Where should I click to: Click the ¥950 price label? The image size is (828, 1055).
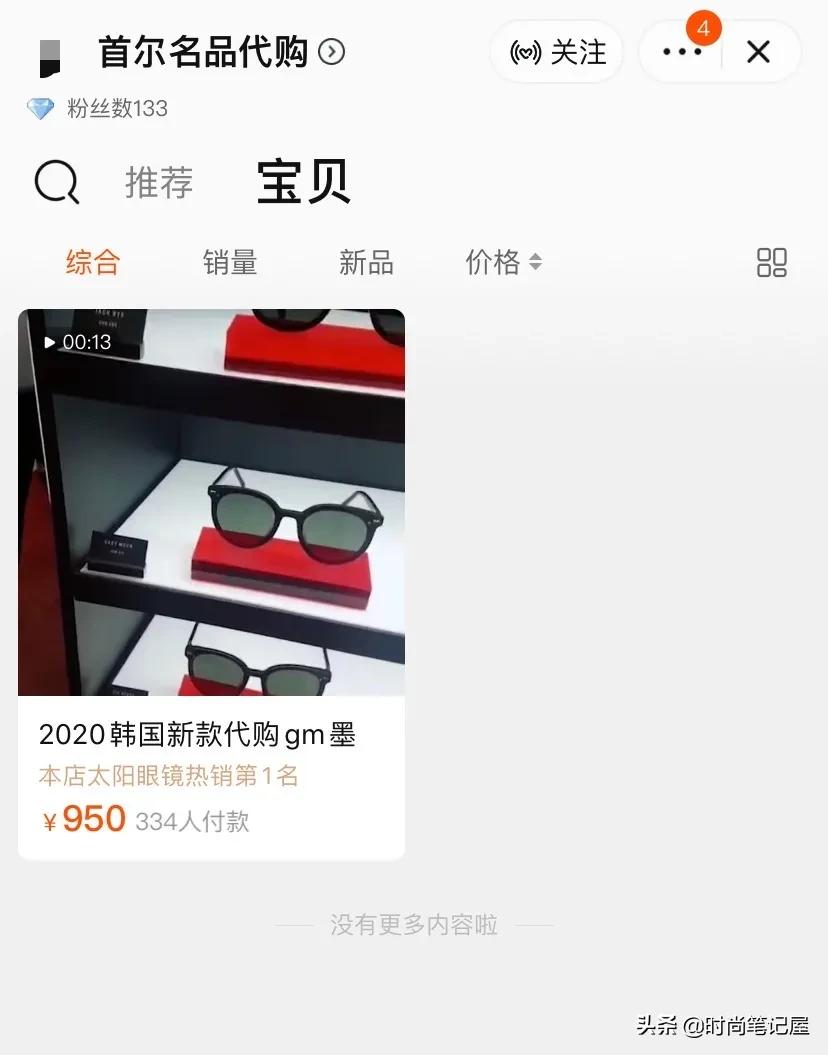coord(82,818)
